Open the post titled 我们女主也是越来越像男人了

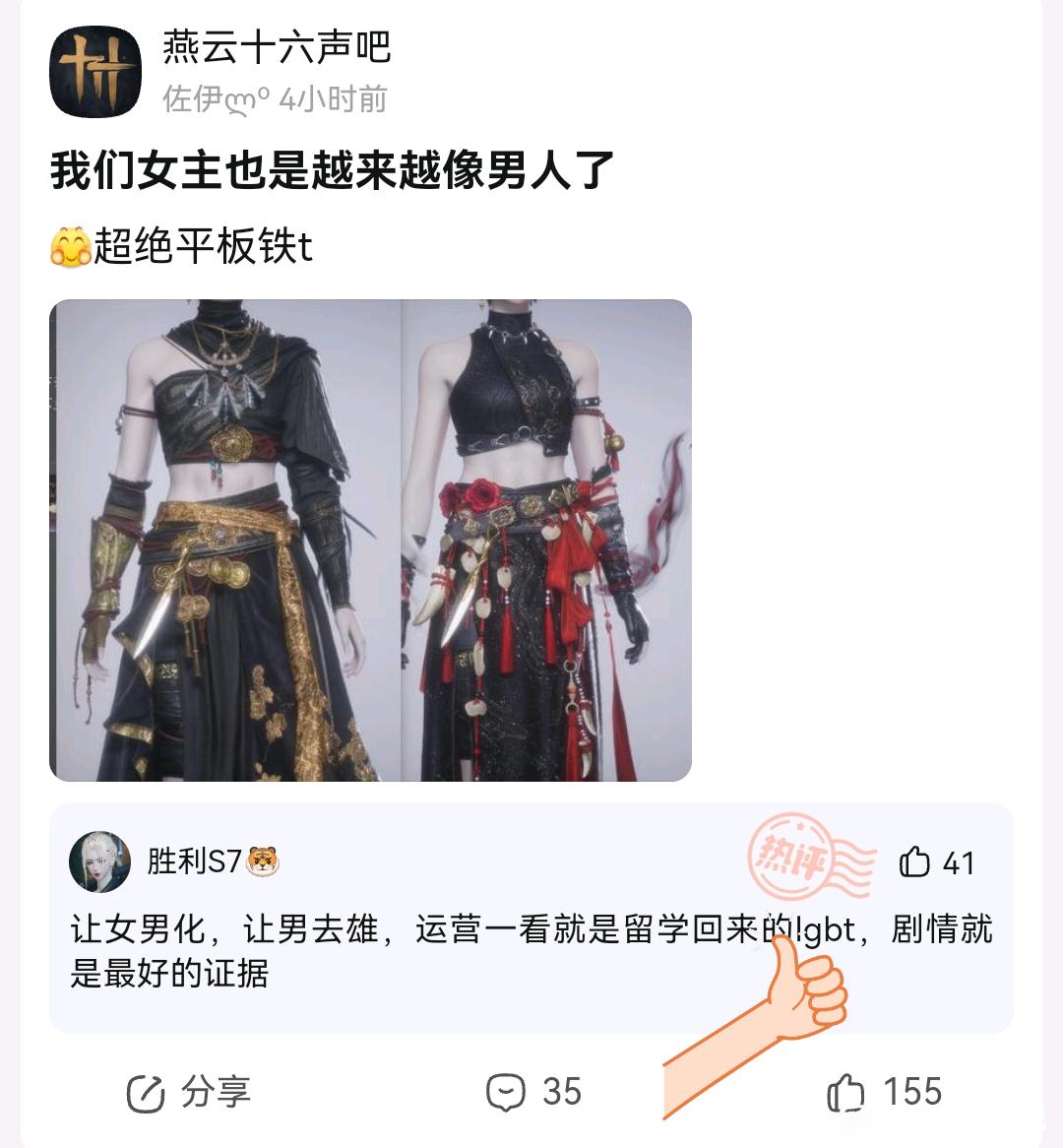333,170
